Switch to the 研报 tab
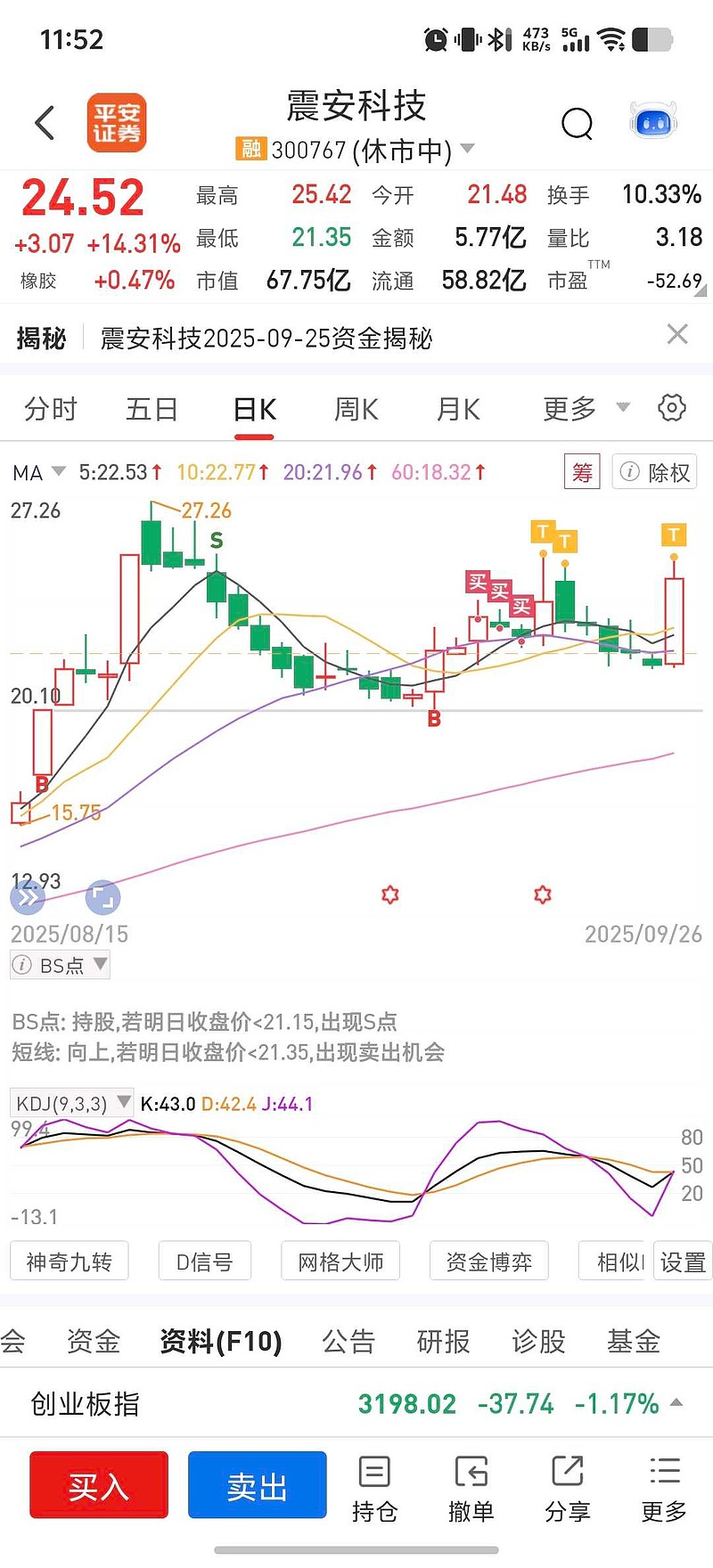713x1568 pixels. click(443, 1341)
